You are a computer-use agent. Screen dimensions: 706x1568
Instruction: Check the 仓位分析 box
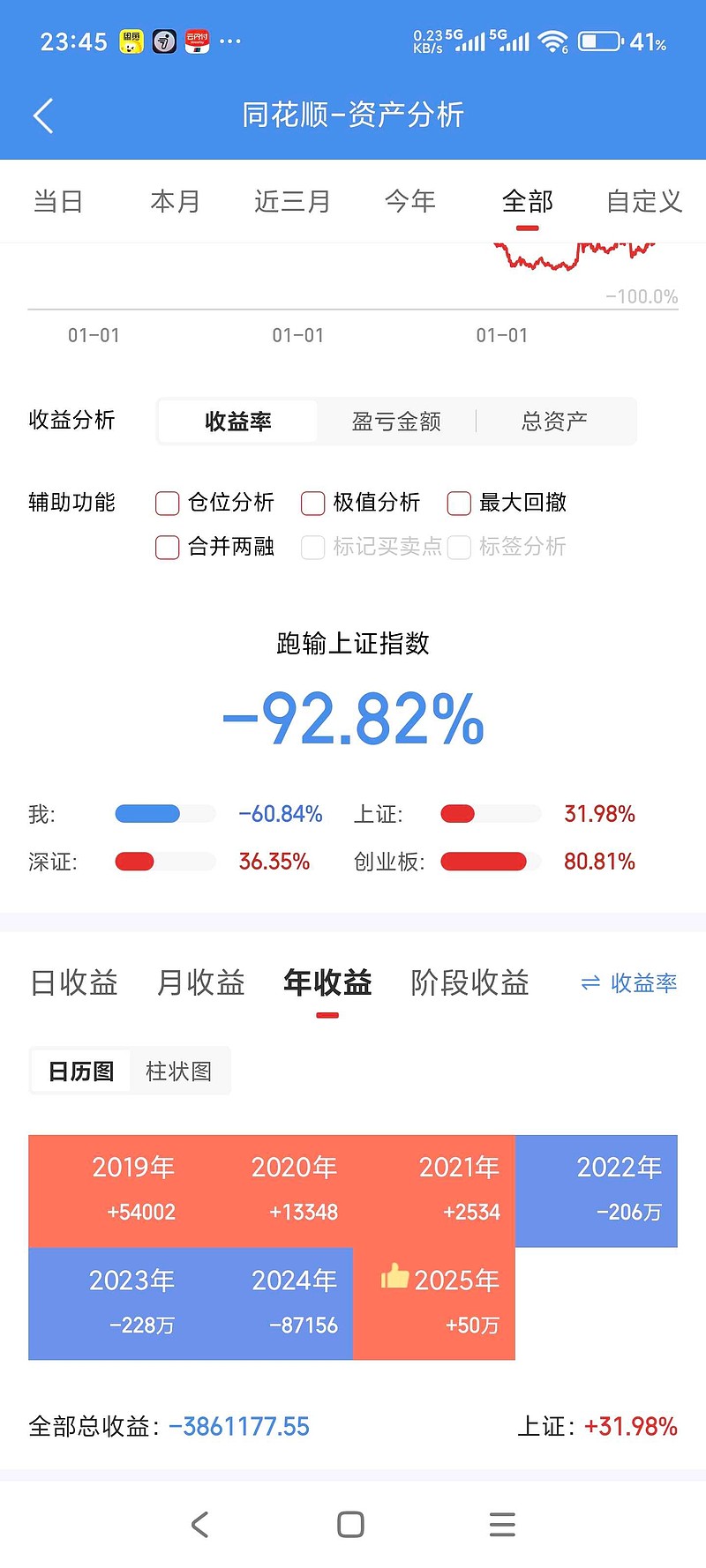pos(167,503)
